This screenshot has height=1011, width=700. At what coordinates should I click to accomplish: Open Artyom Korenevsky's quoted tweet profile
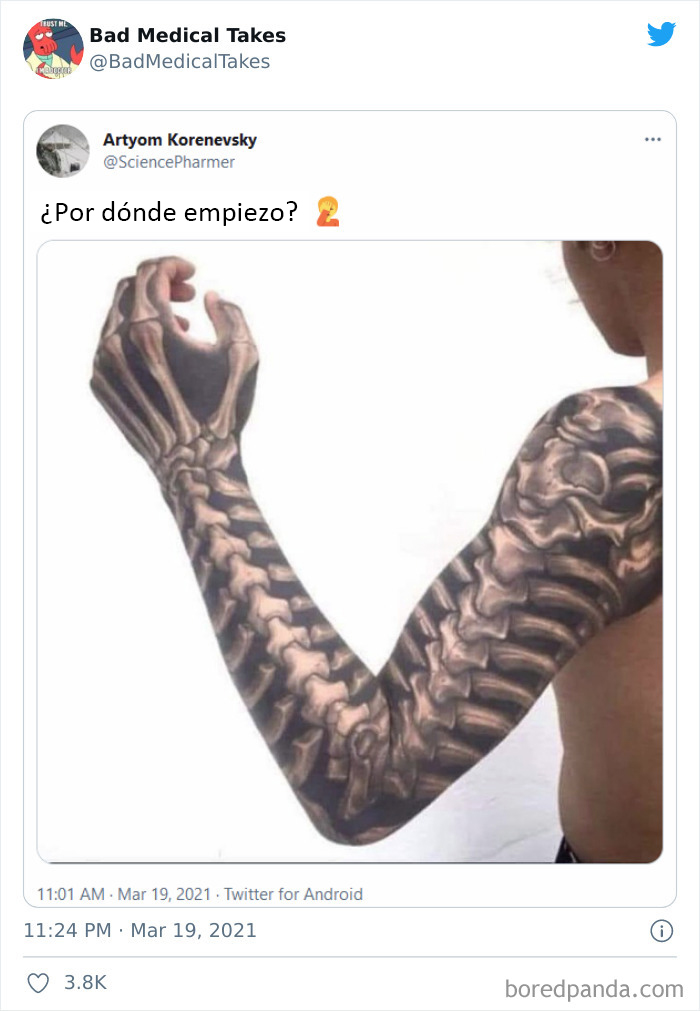tap(179, 139)
